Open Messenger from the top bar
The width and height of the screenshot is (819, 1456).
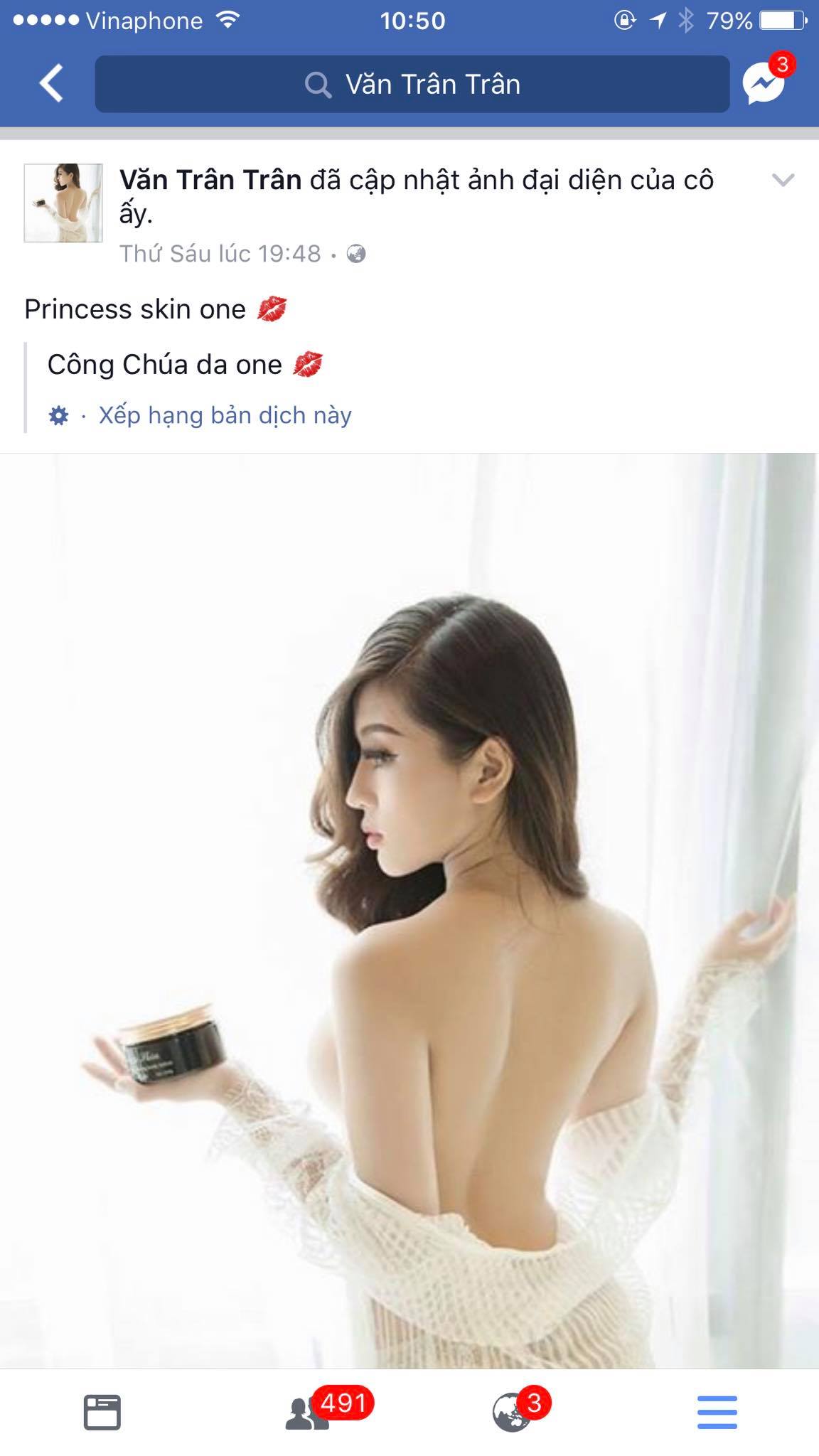pos(764,83)
